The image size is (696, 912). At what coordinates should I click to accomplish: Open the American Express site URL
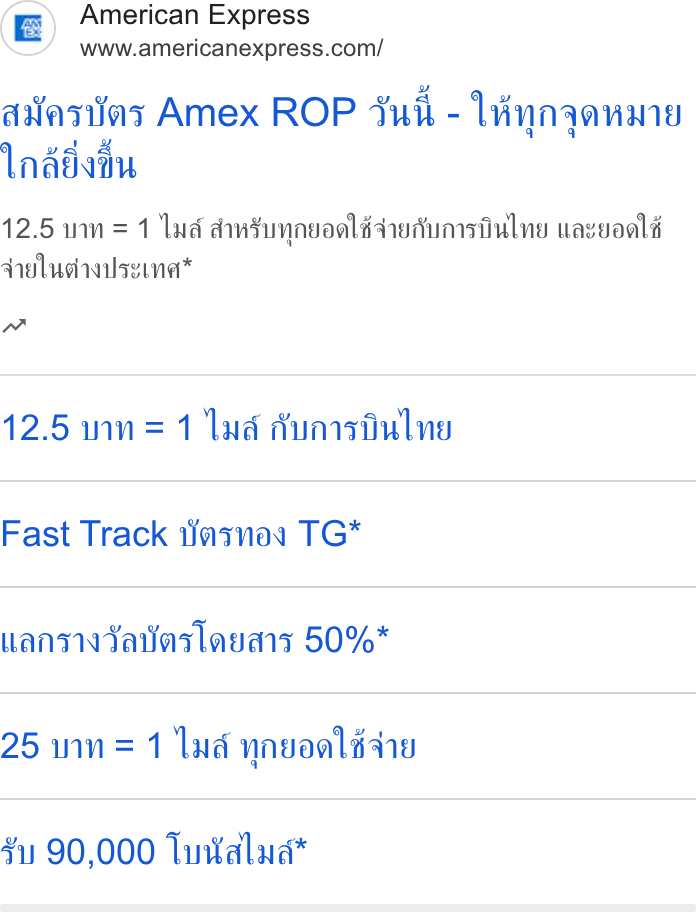pos(231,48)
